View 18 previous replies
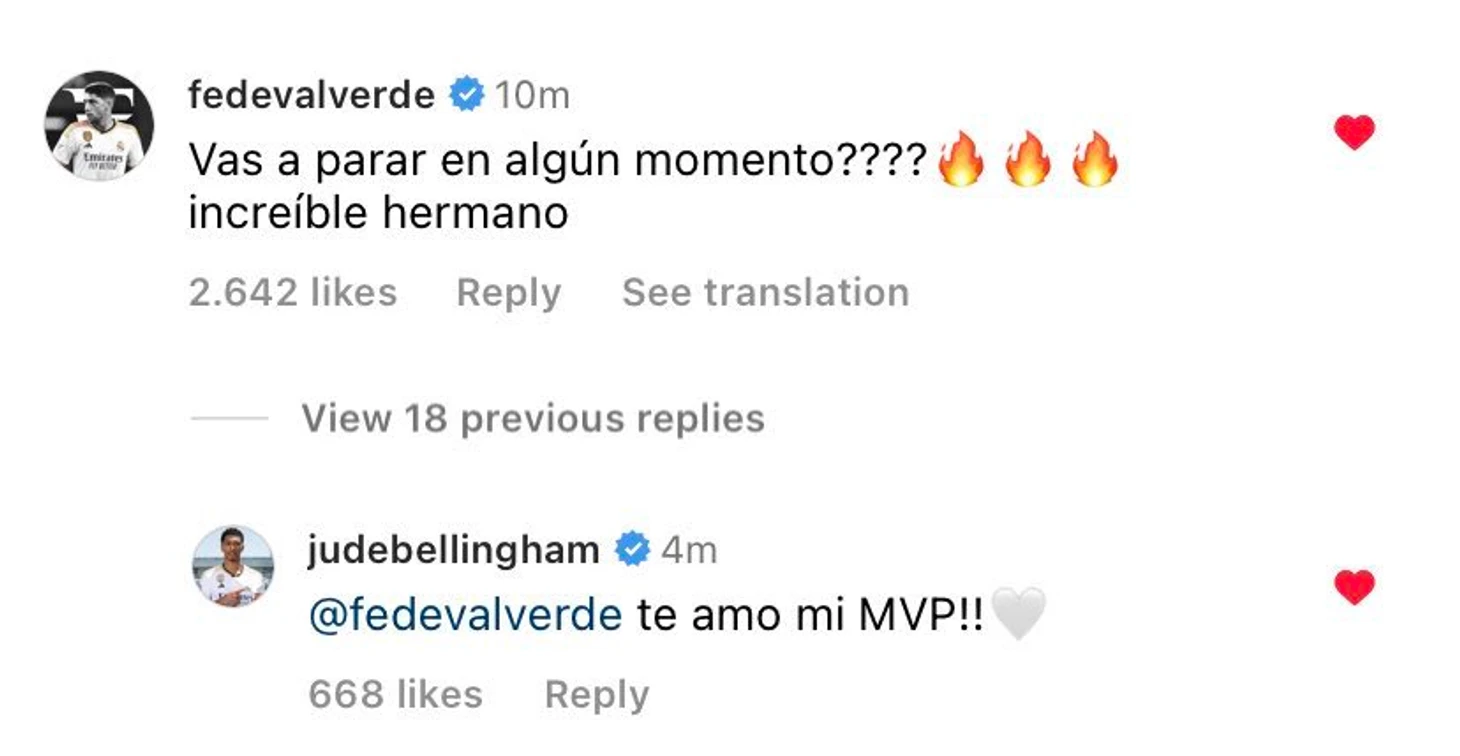This screenshot has height=756, width=1460. coord(532,418)
